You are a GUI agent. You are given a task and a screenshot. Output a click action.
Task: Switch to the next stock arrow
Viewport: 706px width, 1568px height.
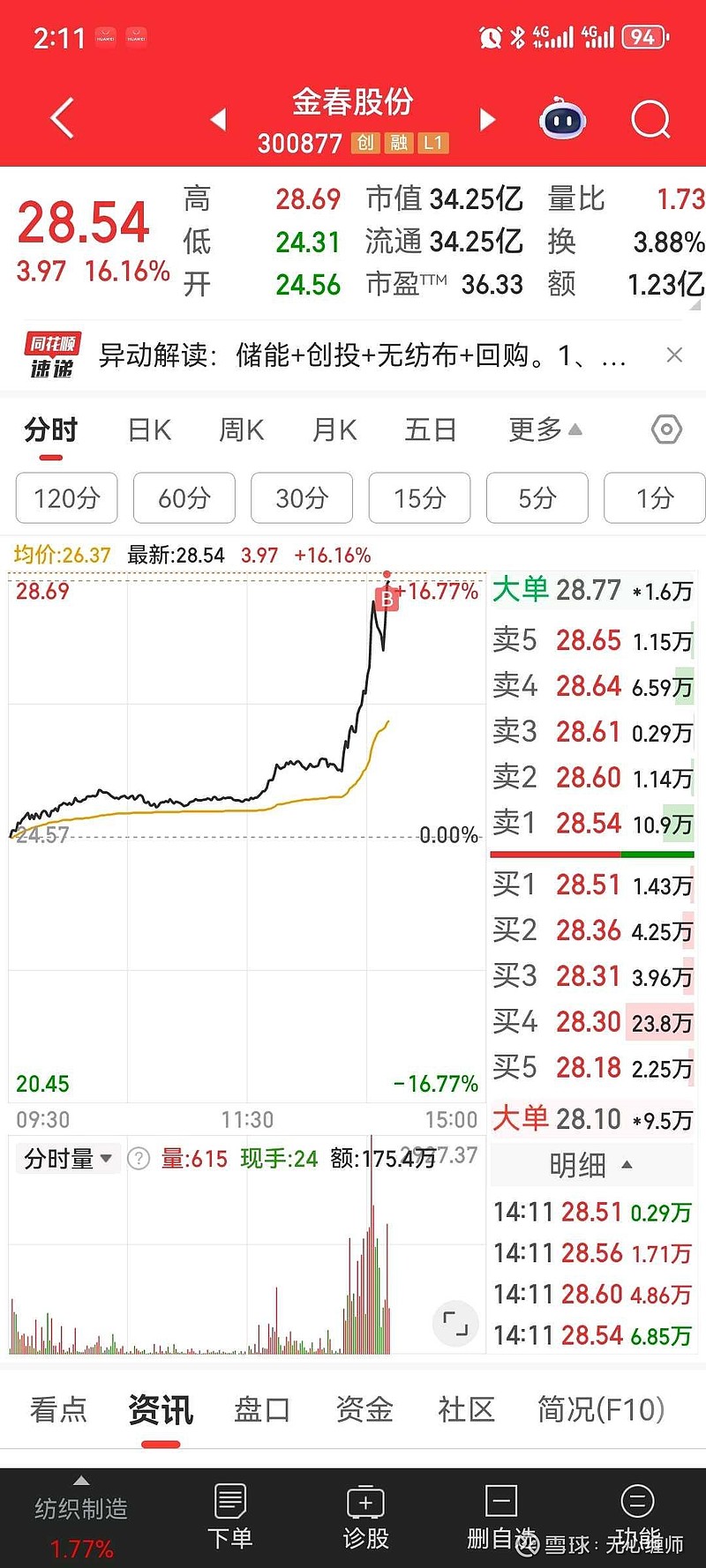click(x=487, y=119)
